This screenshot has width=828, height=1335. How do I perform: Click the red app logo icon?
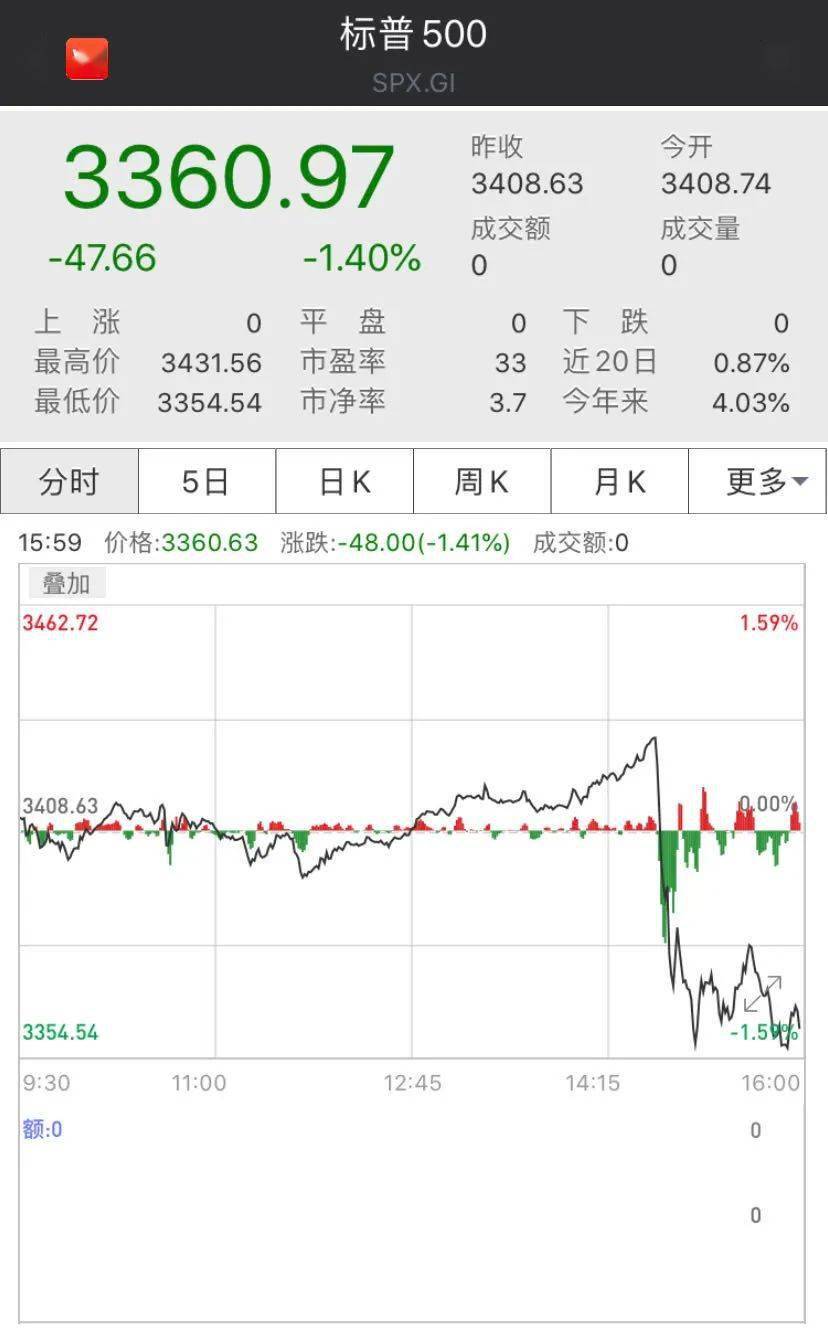(86, 58)
